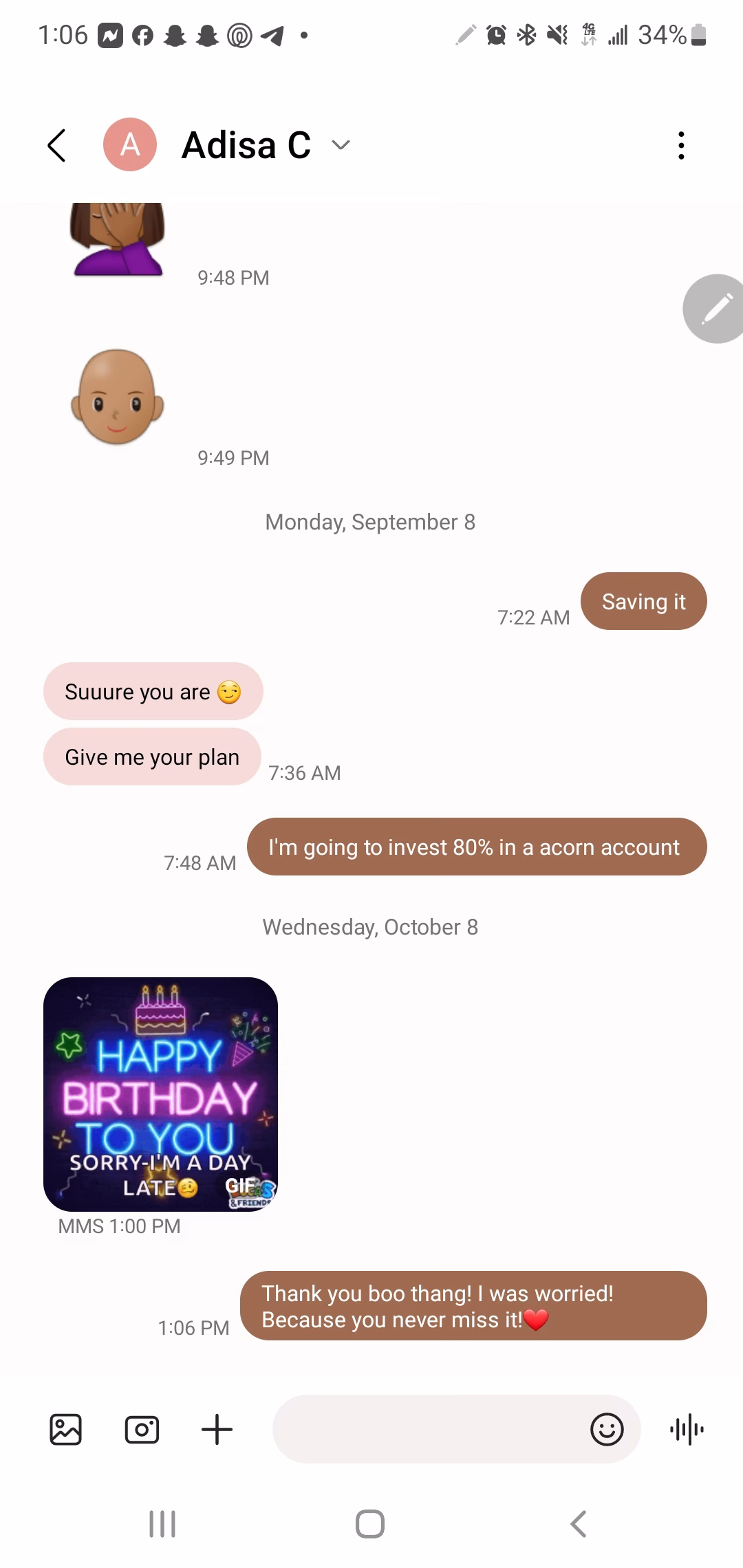Attach a picture from the gallery
The height and width of the screenshot is (1568, 743).
pos(66,1429)
